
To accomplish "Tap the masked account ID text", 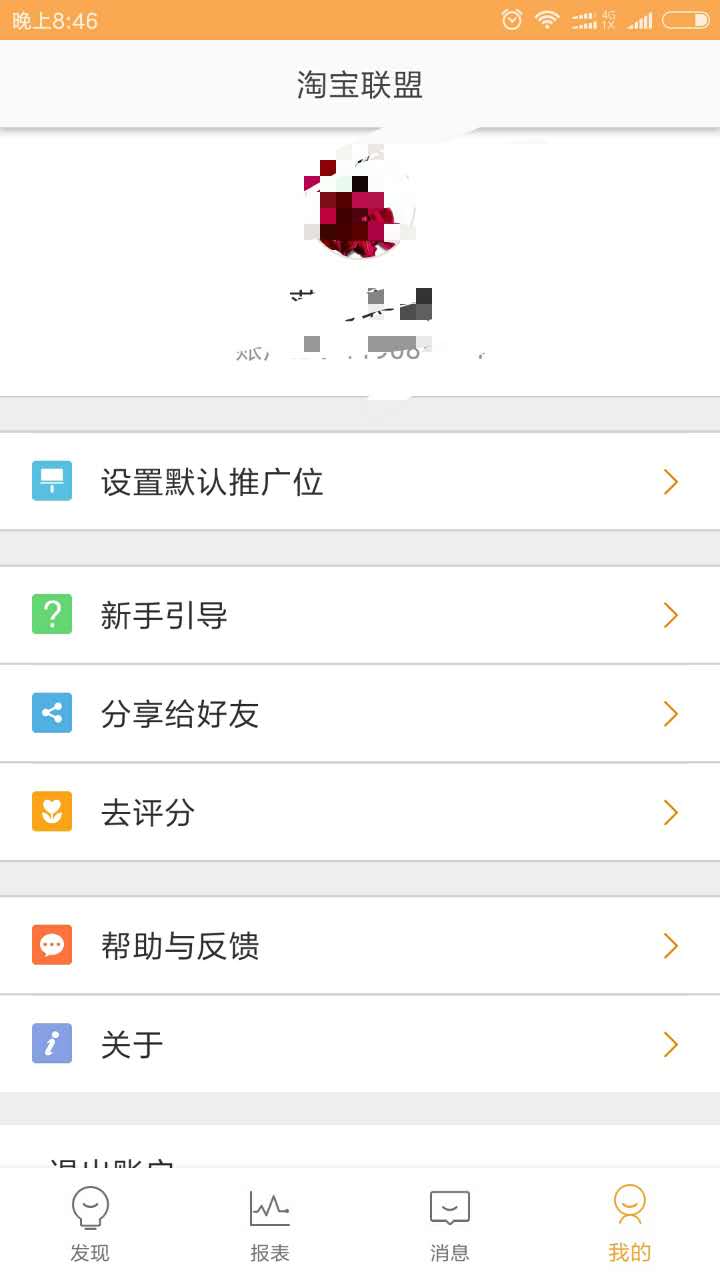I will 360,352.
